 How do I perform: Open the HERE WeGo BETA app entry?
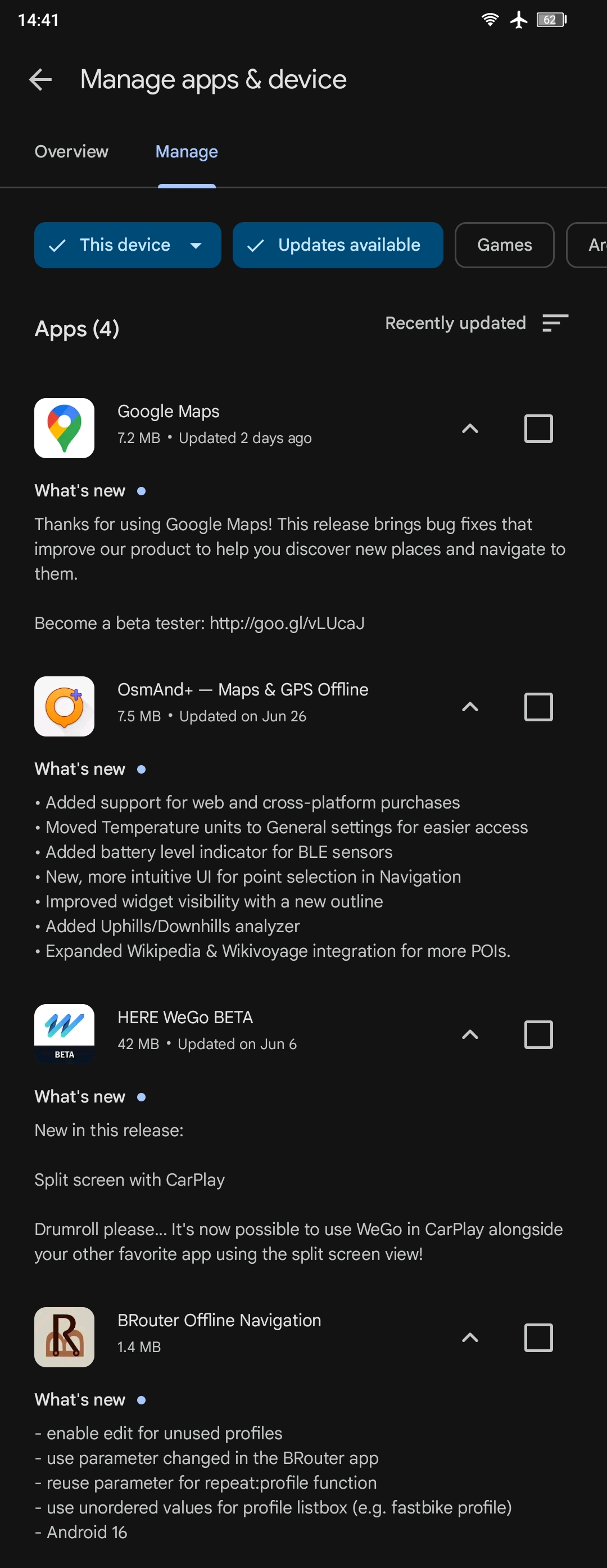click(207, 1029)
